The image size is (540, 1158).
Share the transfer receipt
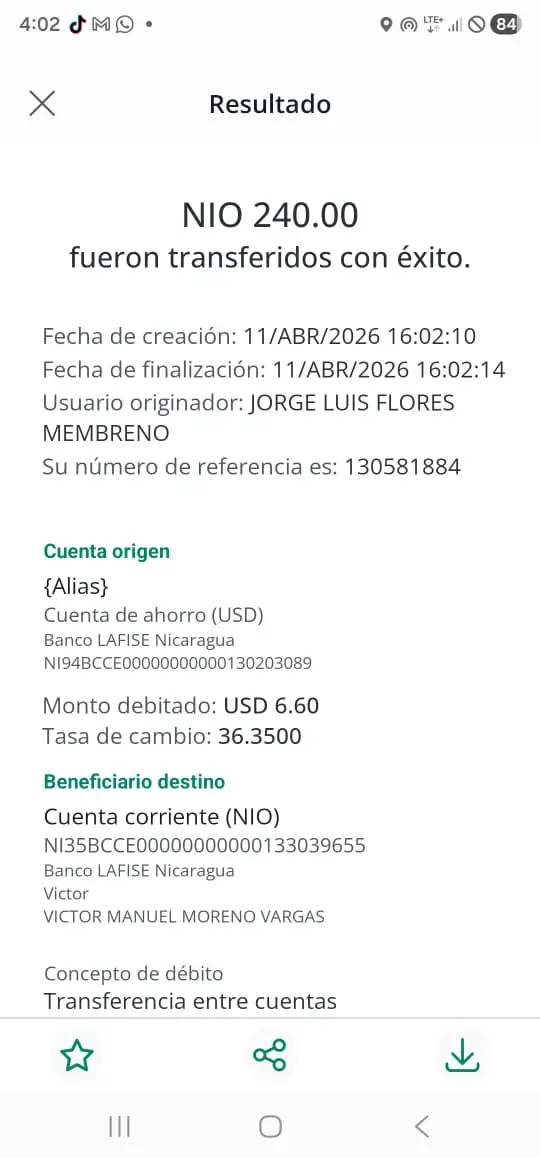[x=270, y=1055]
